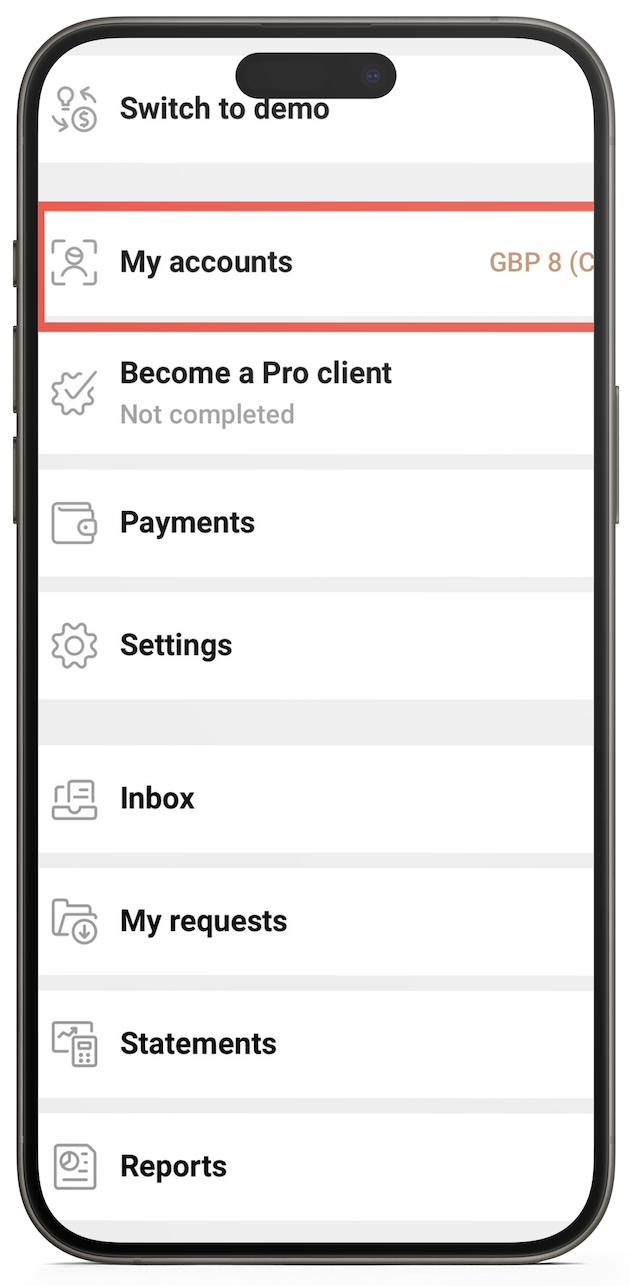
Task: Open the Reports row
Action: coord(173,1166)
